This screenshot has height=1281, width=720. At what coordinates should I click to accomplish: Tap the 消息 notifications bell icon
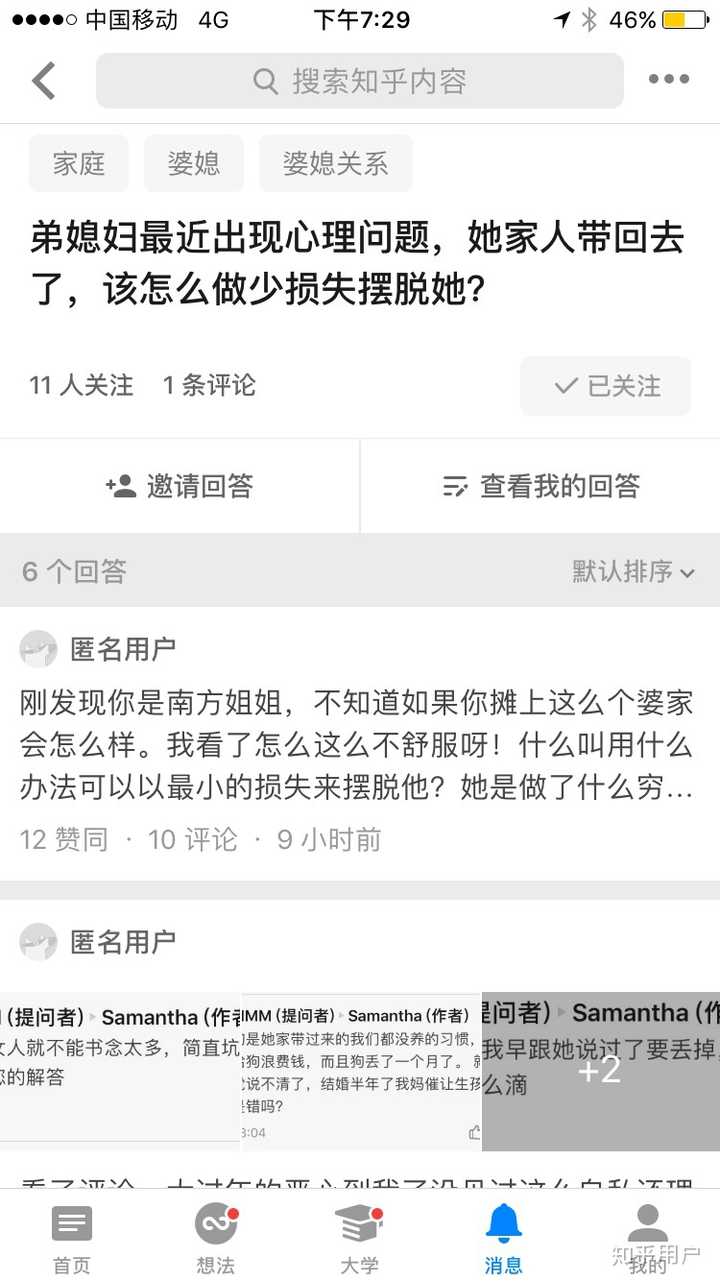tap(503, 1222)
